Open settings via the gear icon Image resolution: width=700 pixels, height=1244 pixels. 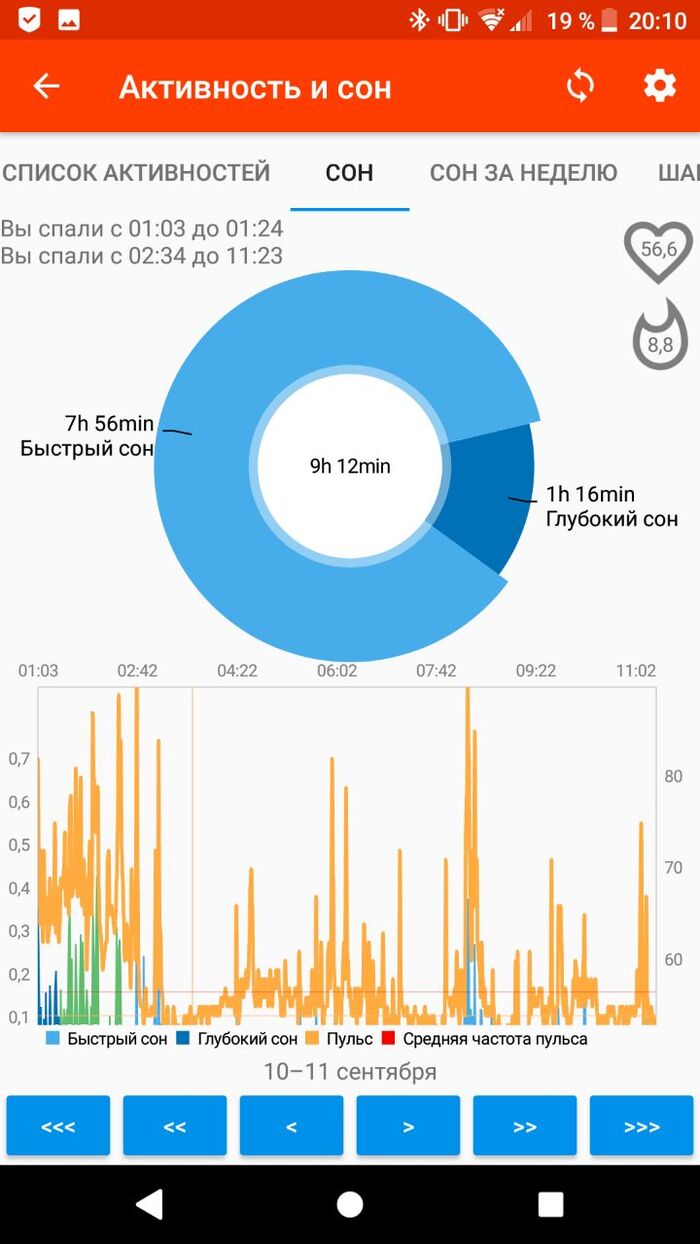click(660, 87)
